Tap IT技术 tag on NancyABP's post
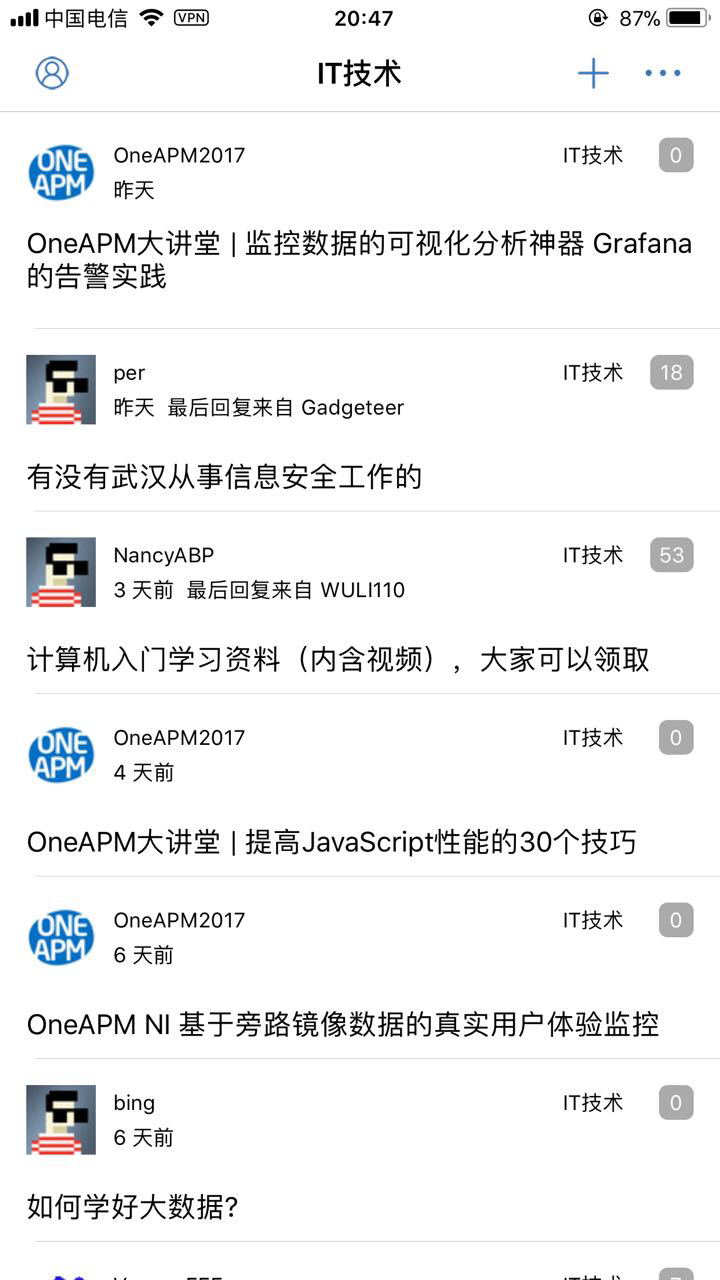 point(593,555)
